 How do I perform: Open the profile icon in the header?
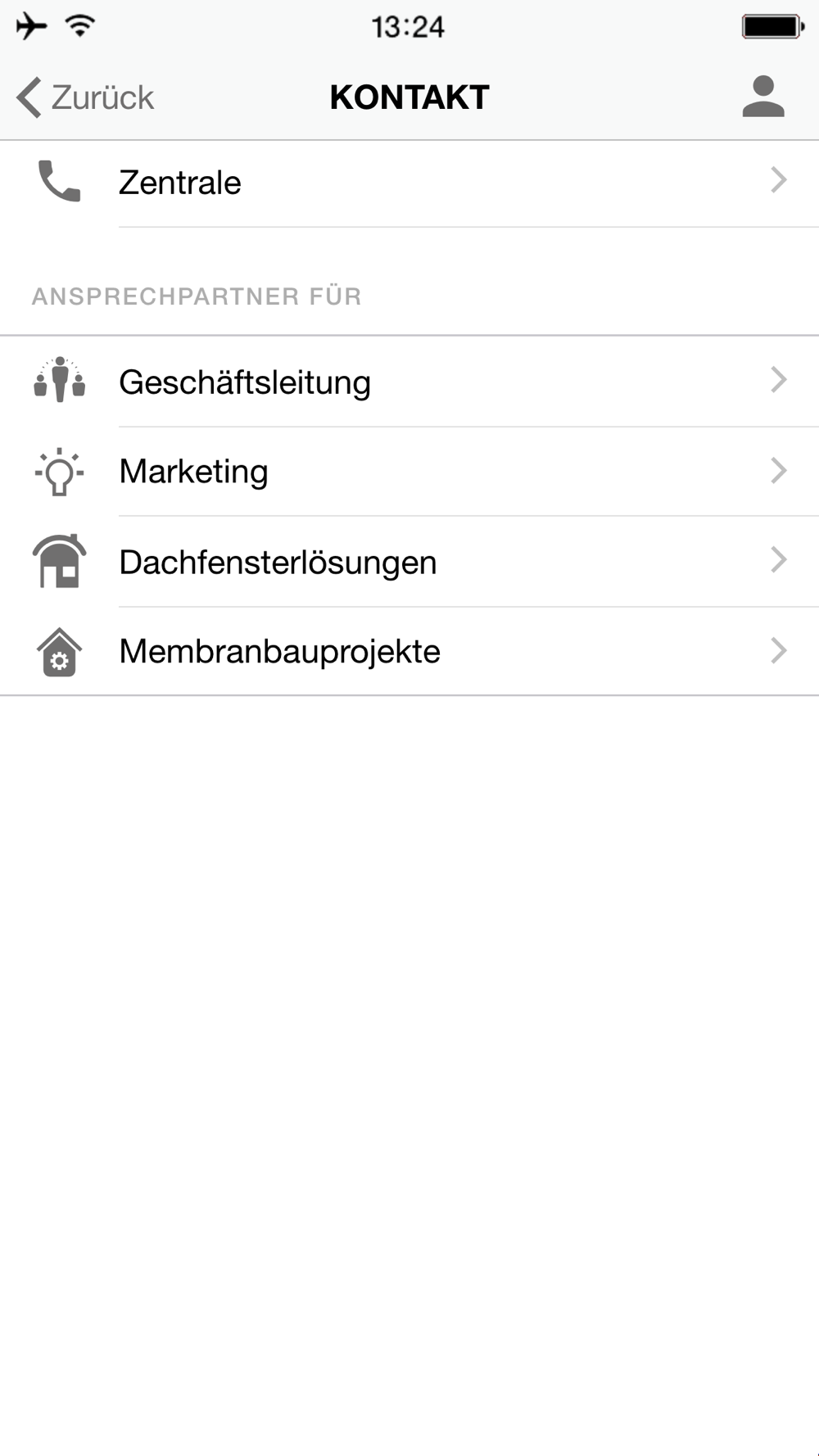pos(763,97)
